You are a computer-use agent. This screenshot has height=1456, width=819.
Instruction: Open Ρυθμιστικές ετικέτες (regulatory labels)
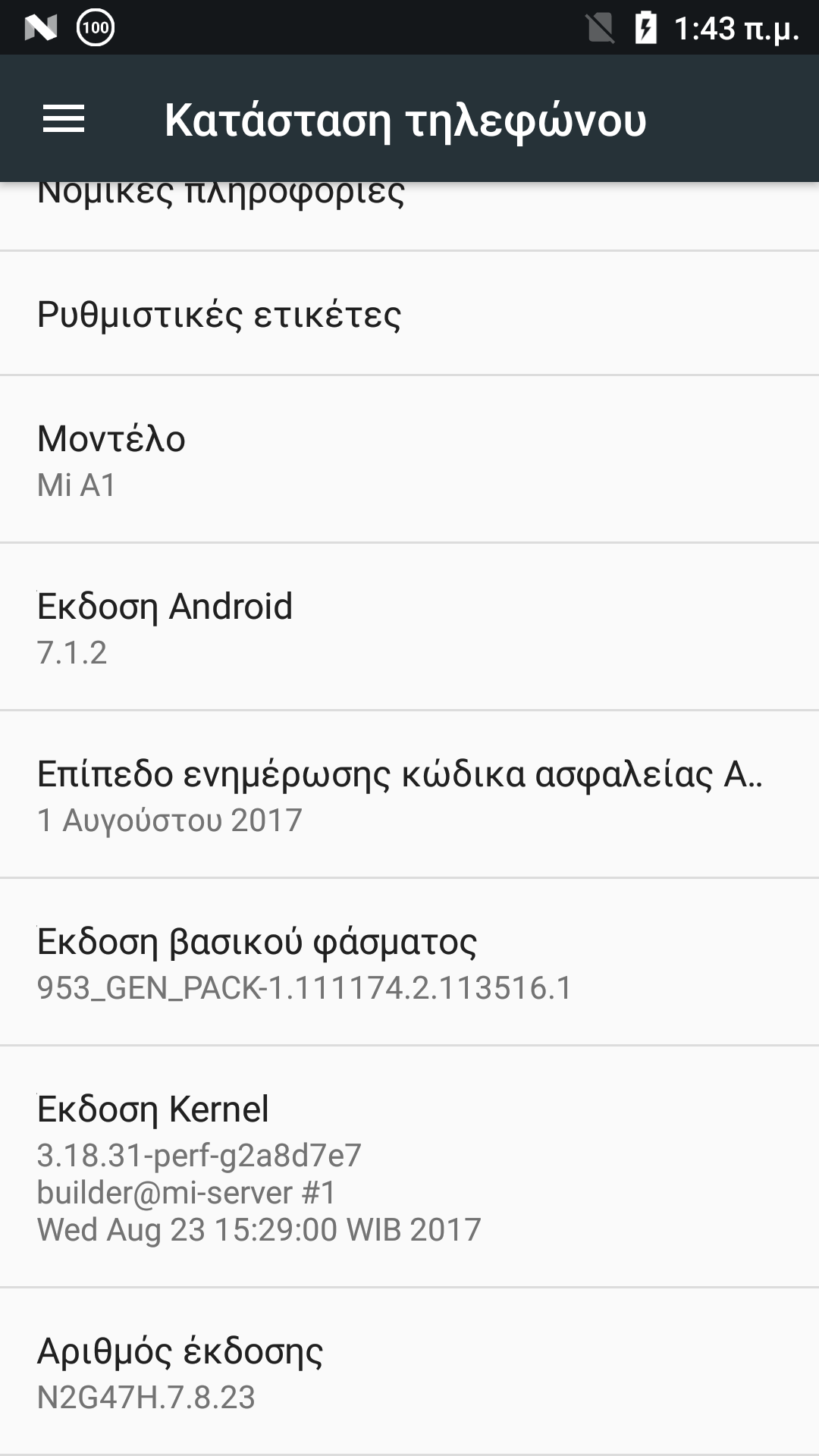pos(409,314)
